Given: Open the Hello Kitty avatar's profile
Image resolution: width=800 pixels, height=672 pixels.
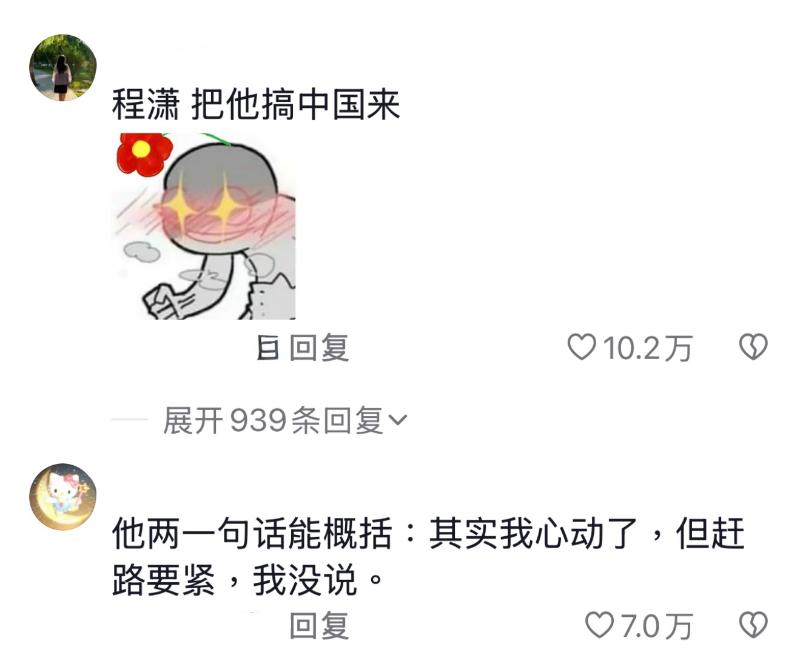Looking at the screenshot, I should (63, 496).
